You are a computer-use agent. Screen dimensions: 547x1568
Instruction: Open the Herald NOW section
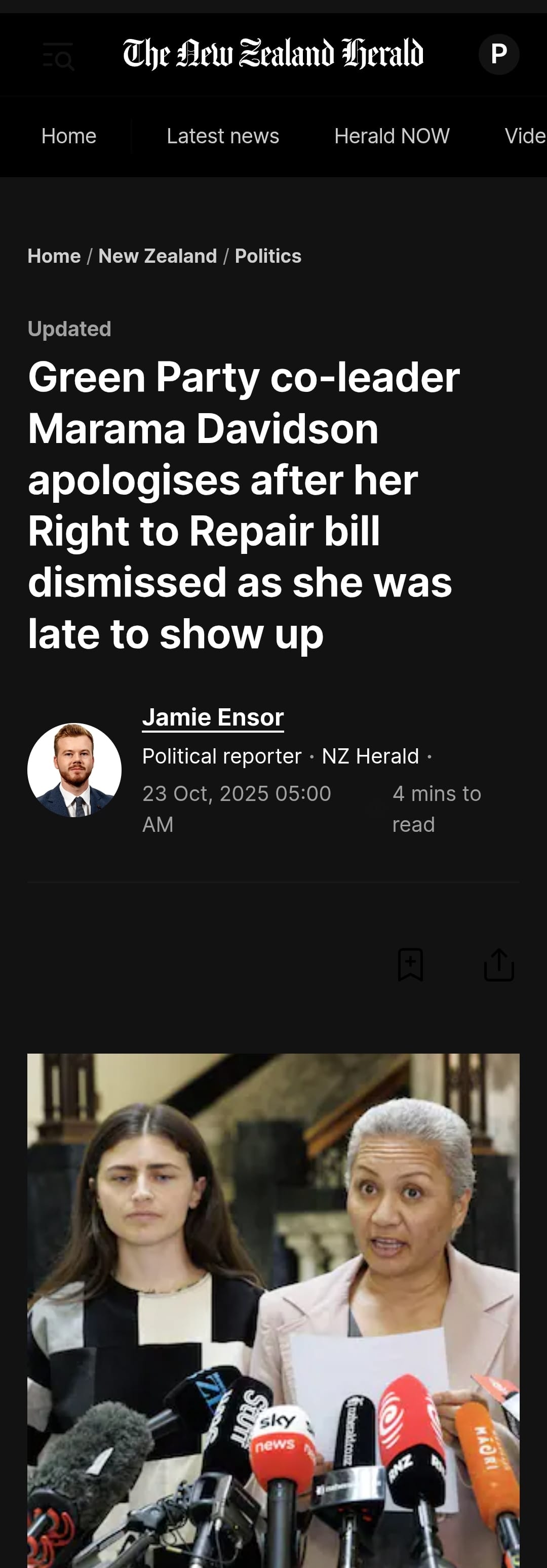[391, 136]
